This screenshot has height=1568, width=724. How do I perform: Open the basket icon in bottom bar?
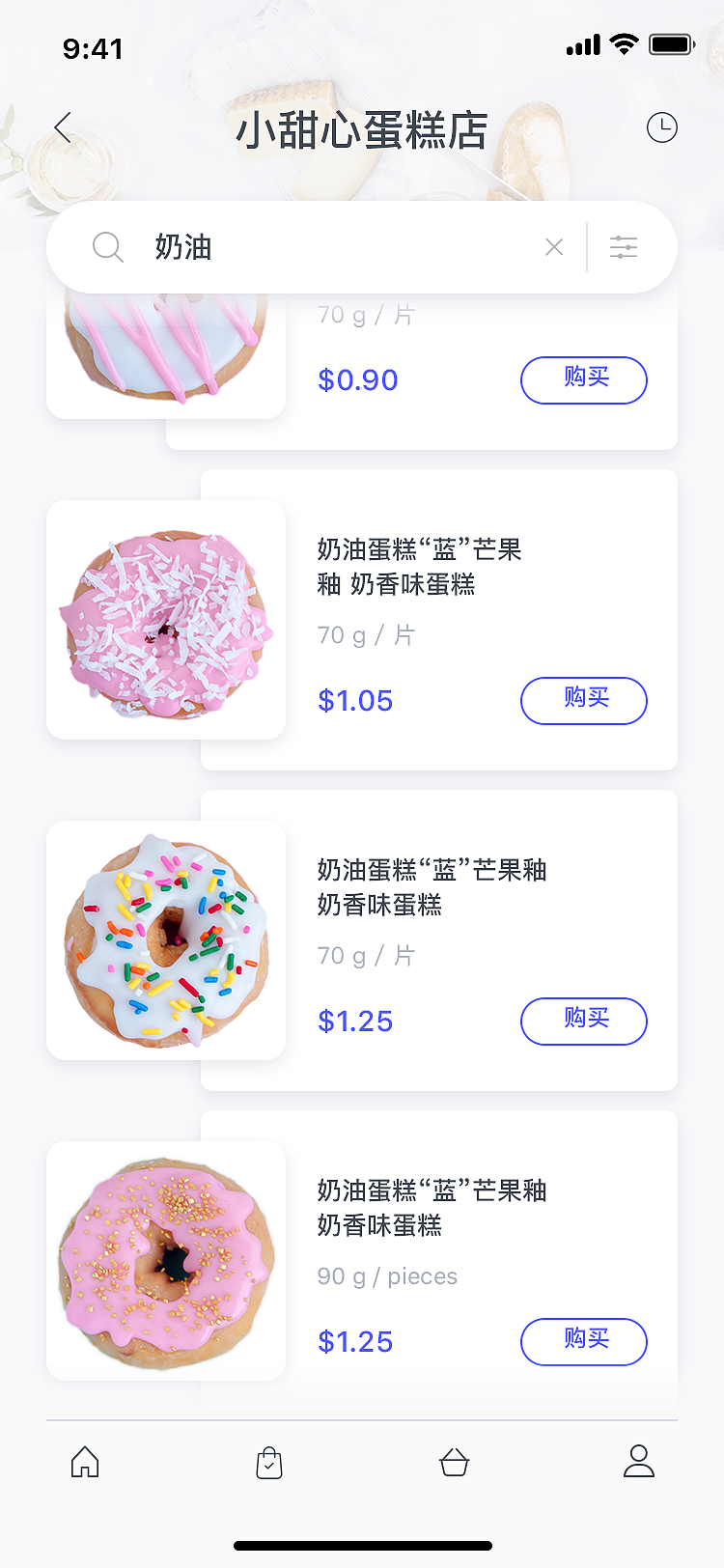pyautogui.click(x=454, y=1463)
